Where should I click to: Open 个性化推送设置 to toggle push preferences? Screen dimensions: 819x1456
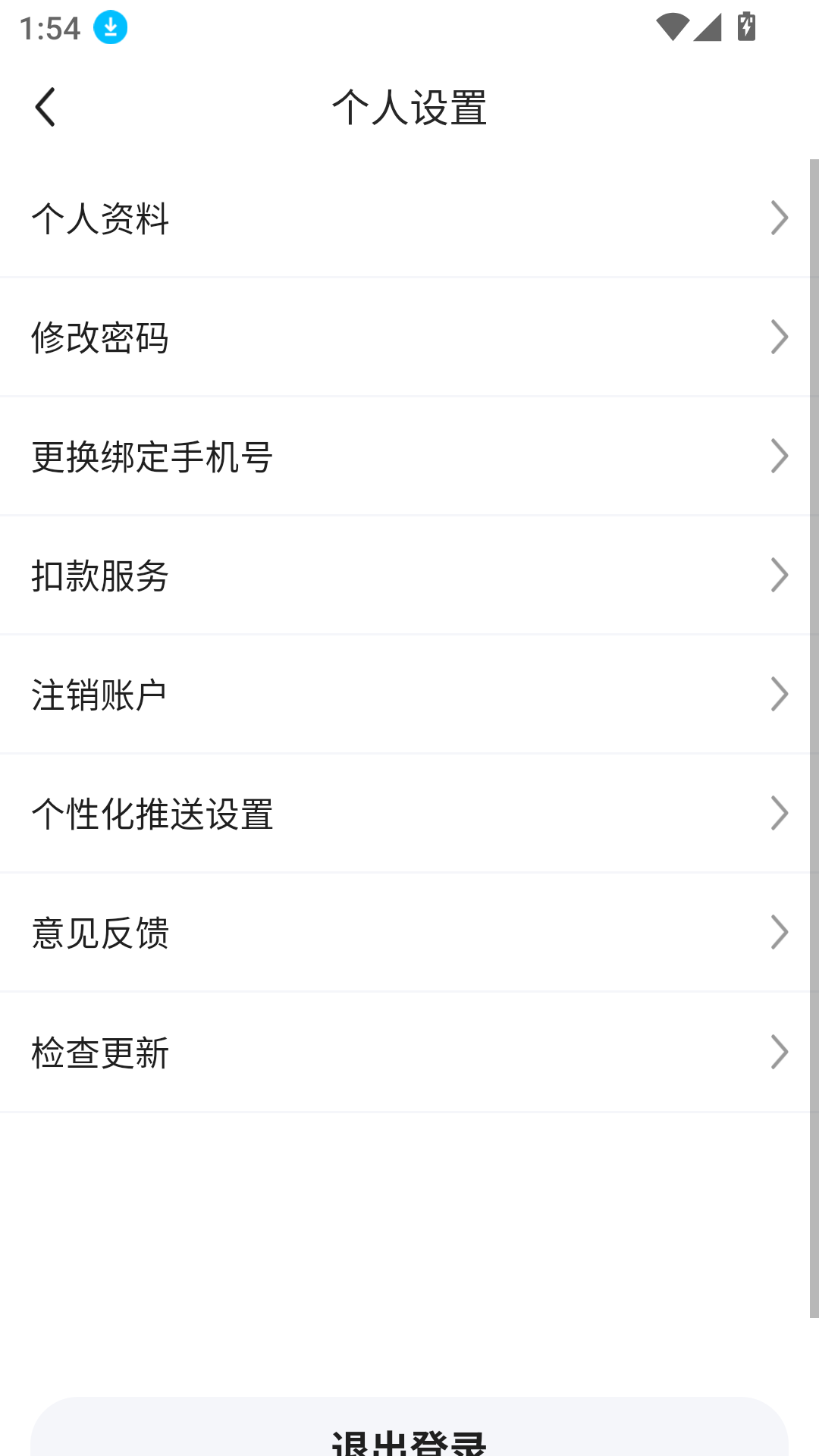pyautogui.click(x=409, y=812)
